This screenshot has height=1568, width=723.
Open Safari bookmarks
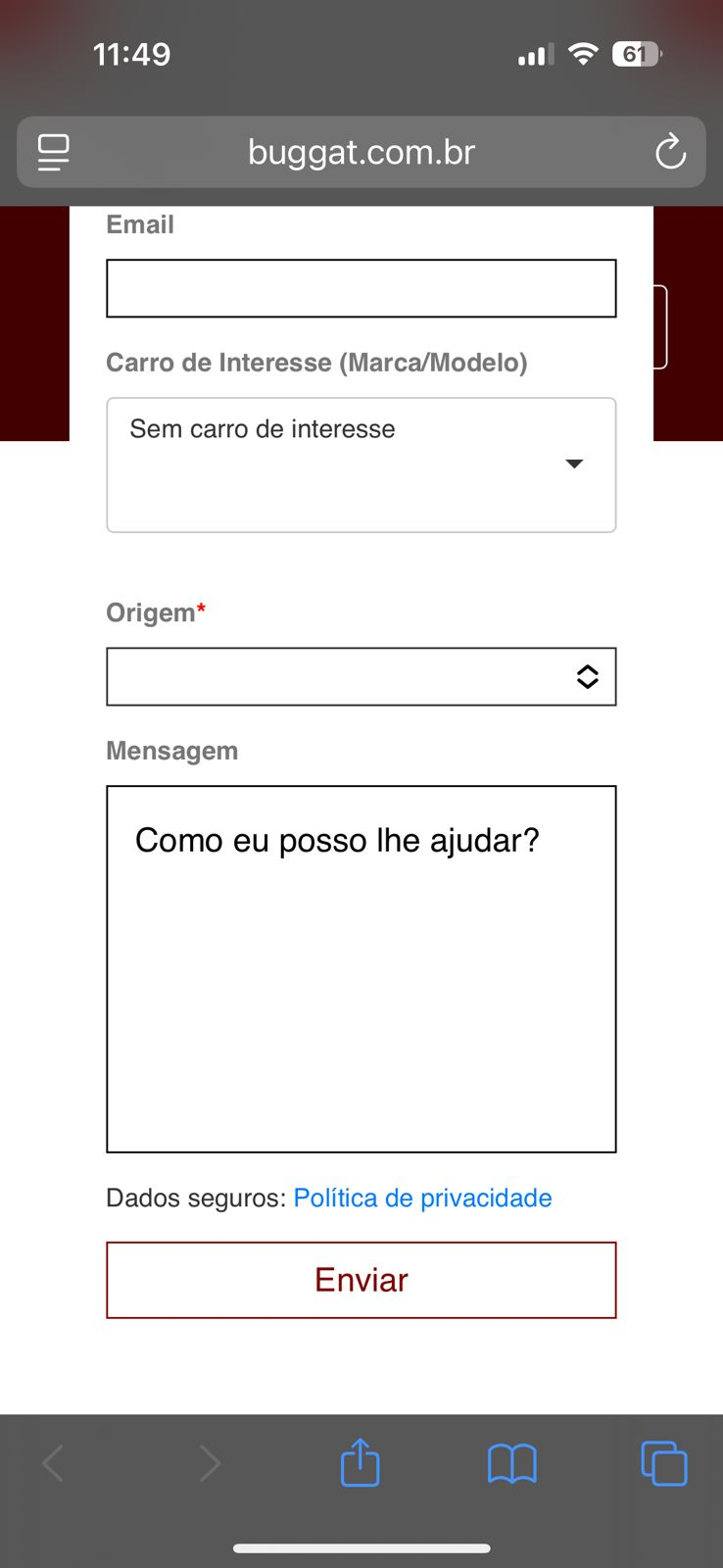click(511, 1463)
